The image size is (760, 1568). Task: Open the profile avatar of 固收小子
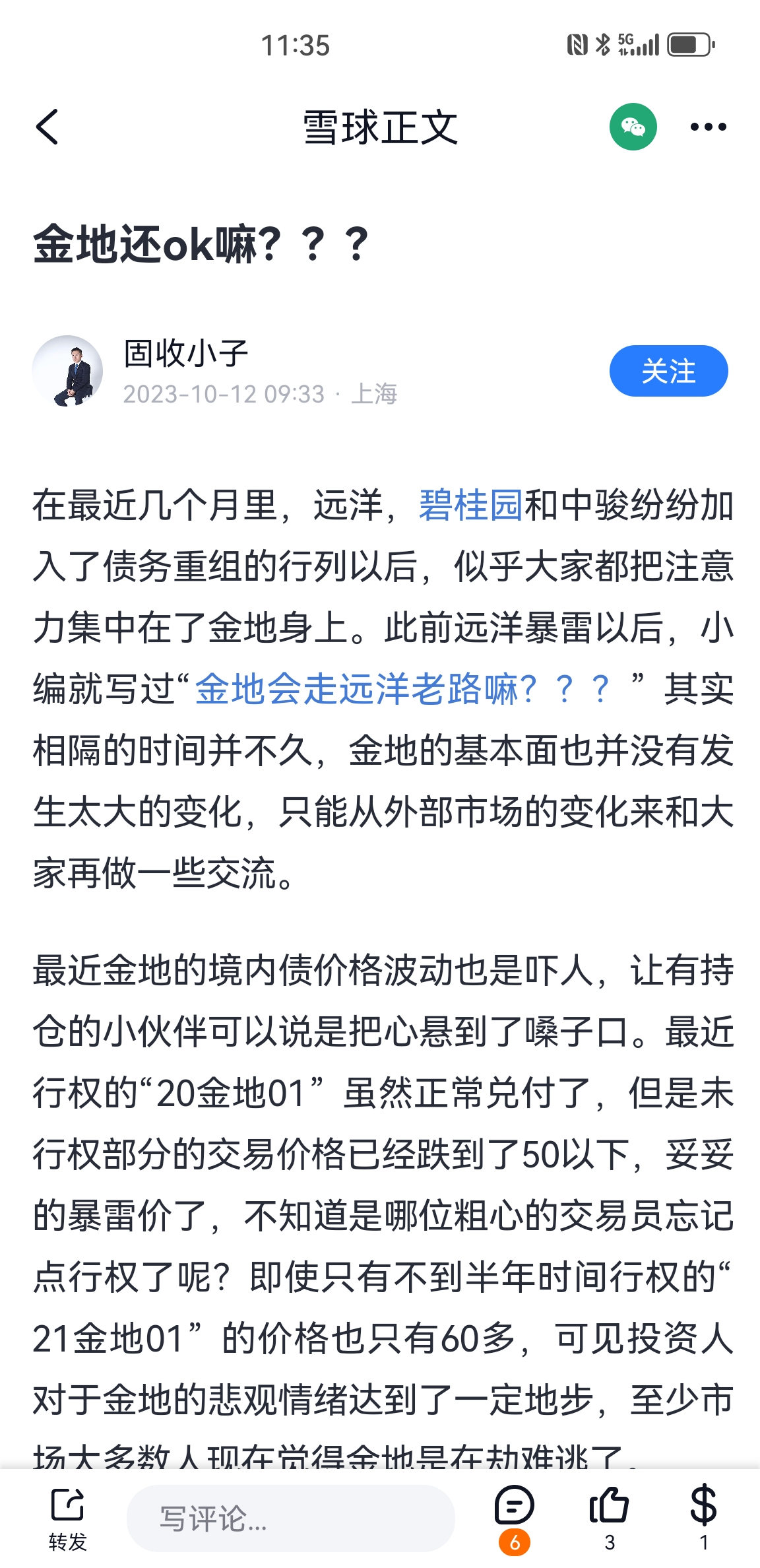67,371
